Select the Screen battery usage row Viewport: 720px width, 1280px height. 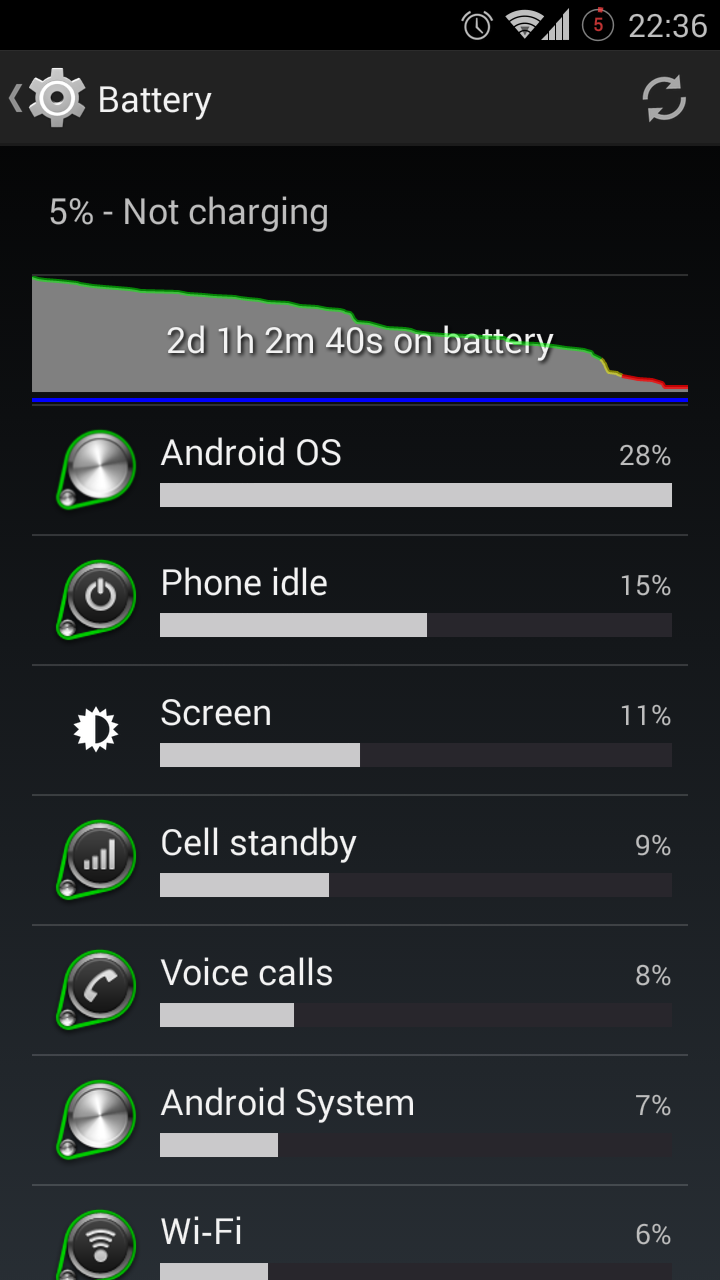coord(360,730)
